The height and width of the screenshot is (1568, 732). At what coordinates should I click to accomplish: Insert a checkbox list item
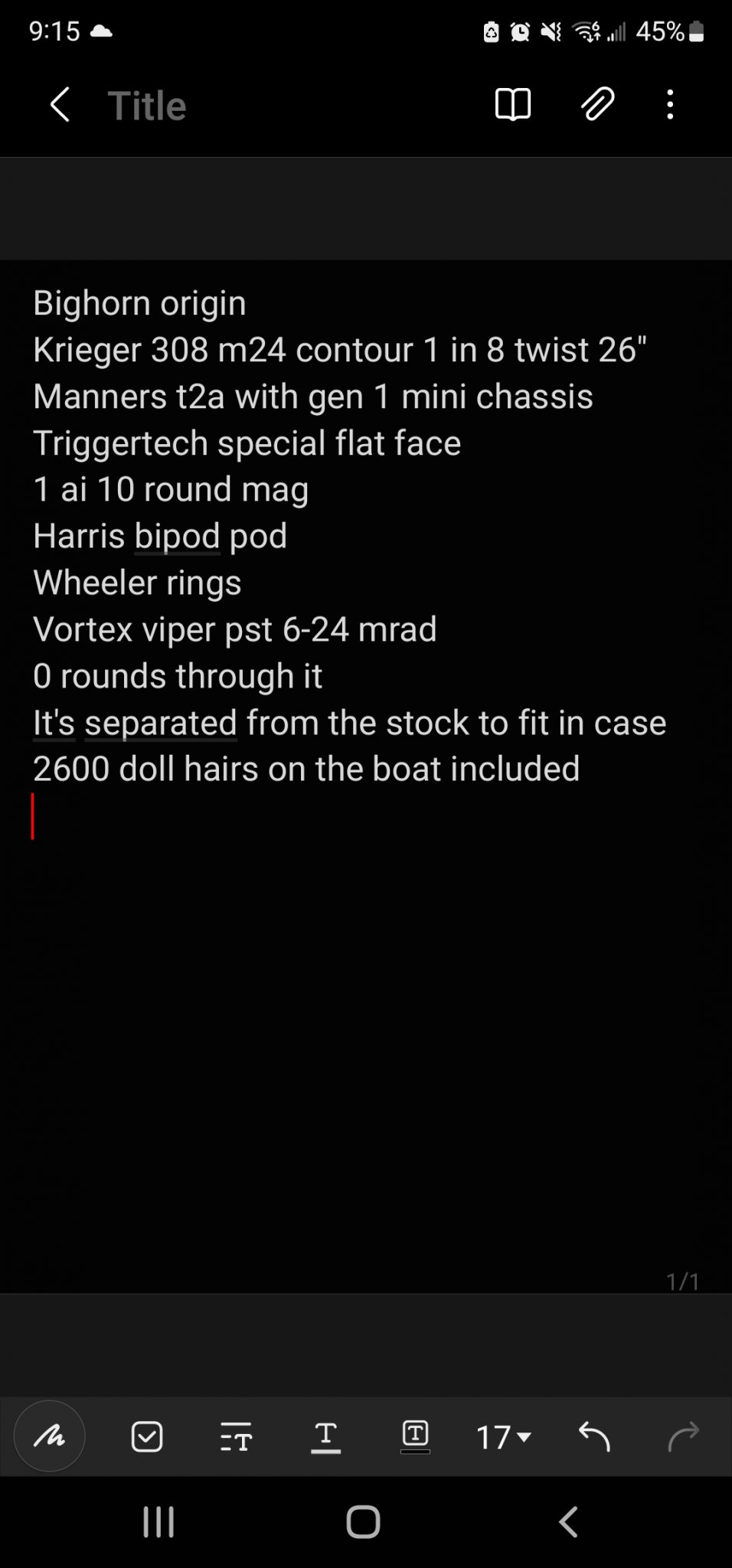point(147,1436)
